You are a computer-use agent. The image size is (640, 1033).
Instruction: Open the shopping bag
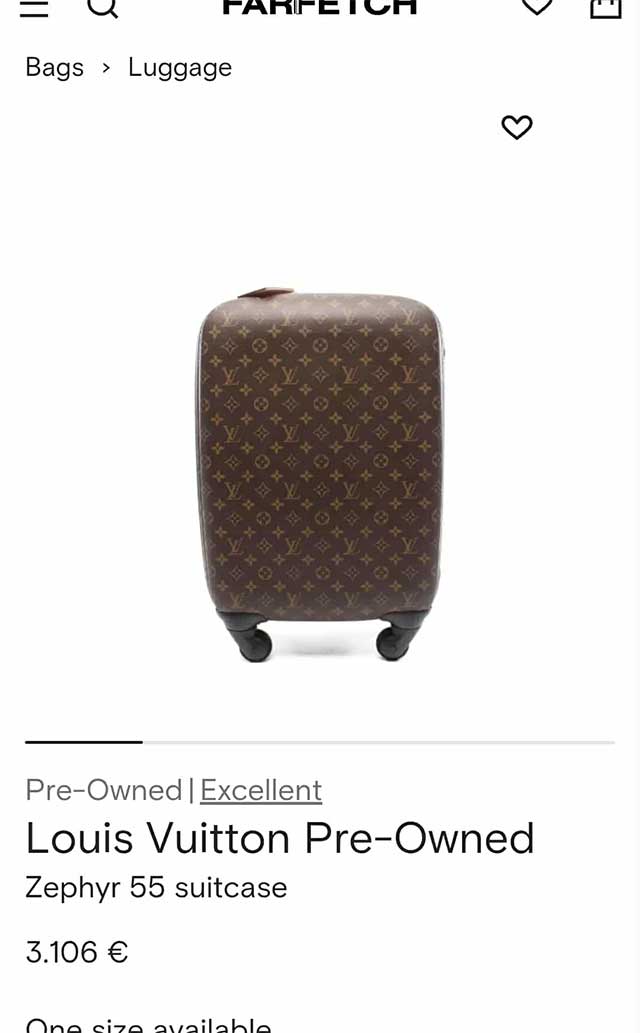pos(605,7)
